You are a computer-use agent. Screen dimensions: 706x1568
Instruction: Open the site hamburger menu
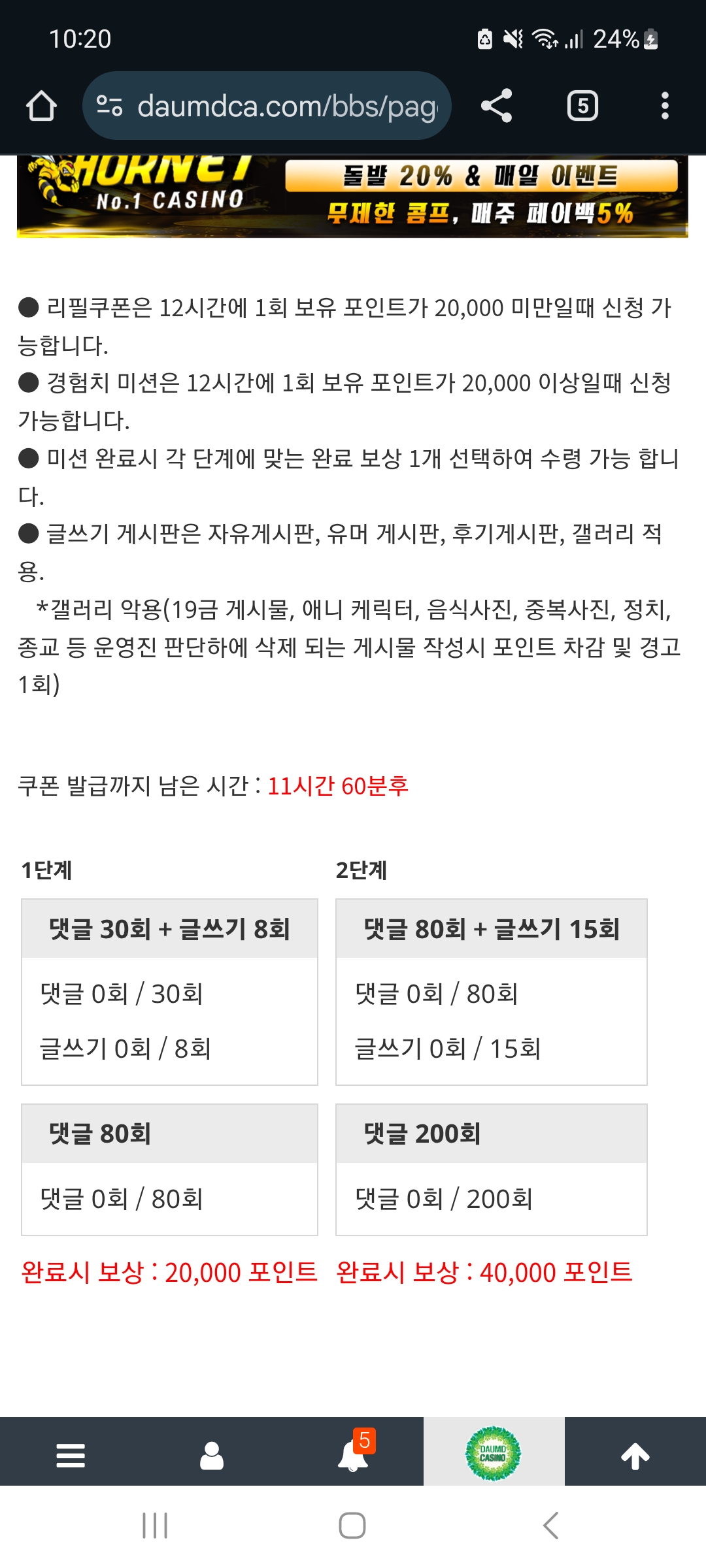71,1456
